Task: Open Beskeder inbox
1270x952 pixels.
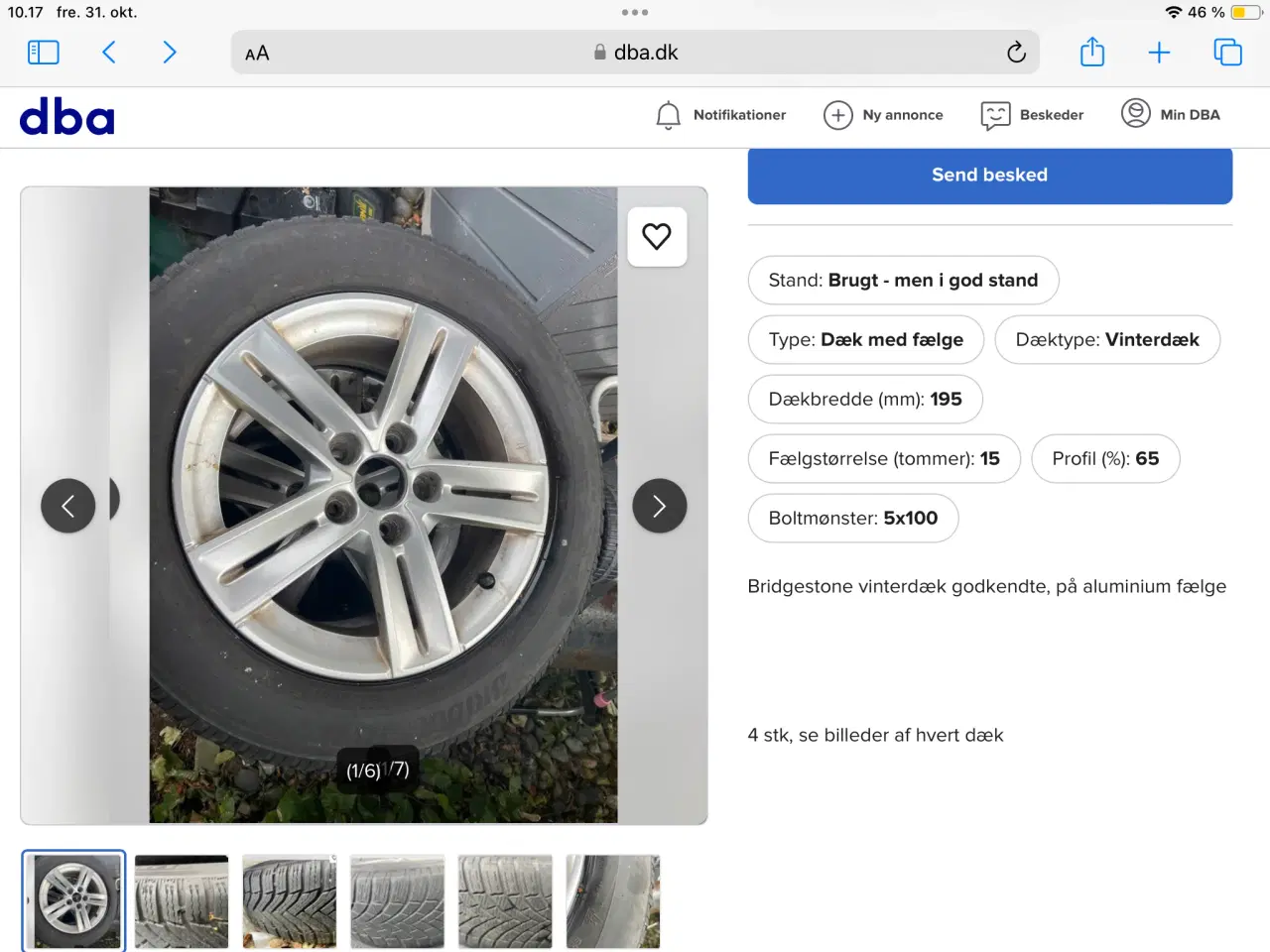Action: click(x=1032, y=115)
